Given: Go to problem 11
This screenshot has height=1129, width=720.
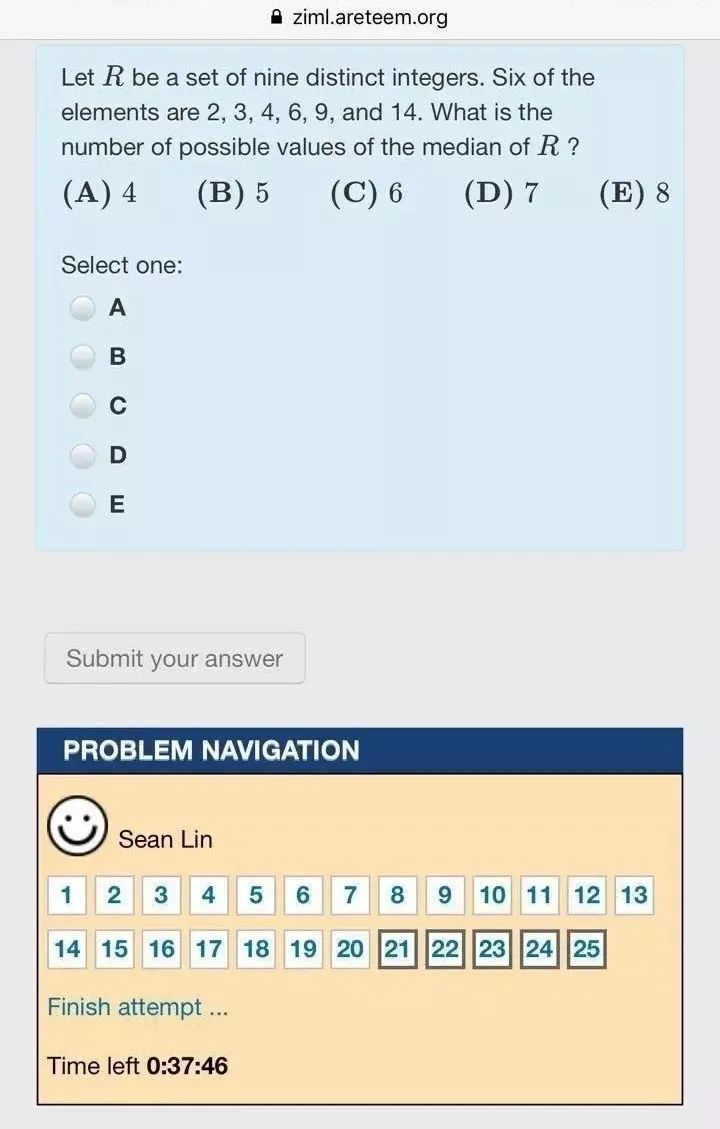Looking at the screenshot, I should pyautogui.click(x=539, y=895).
